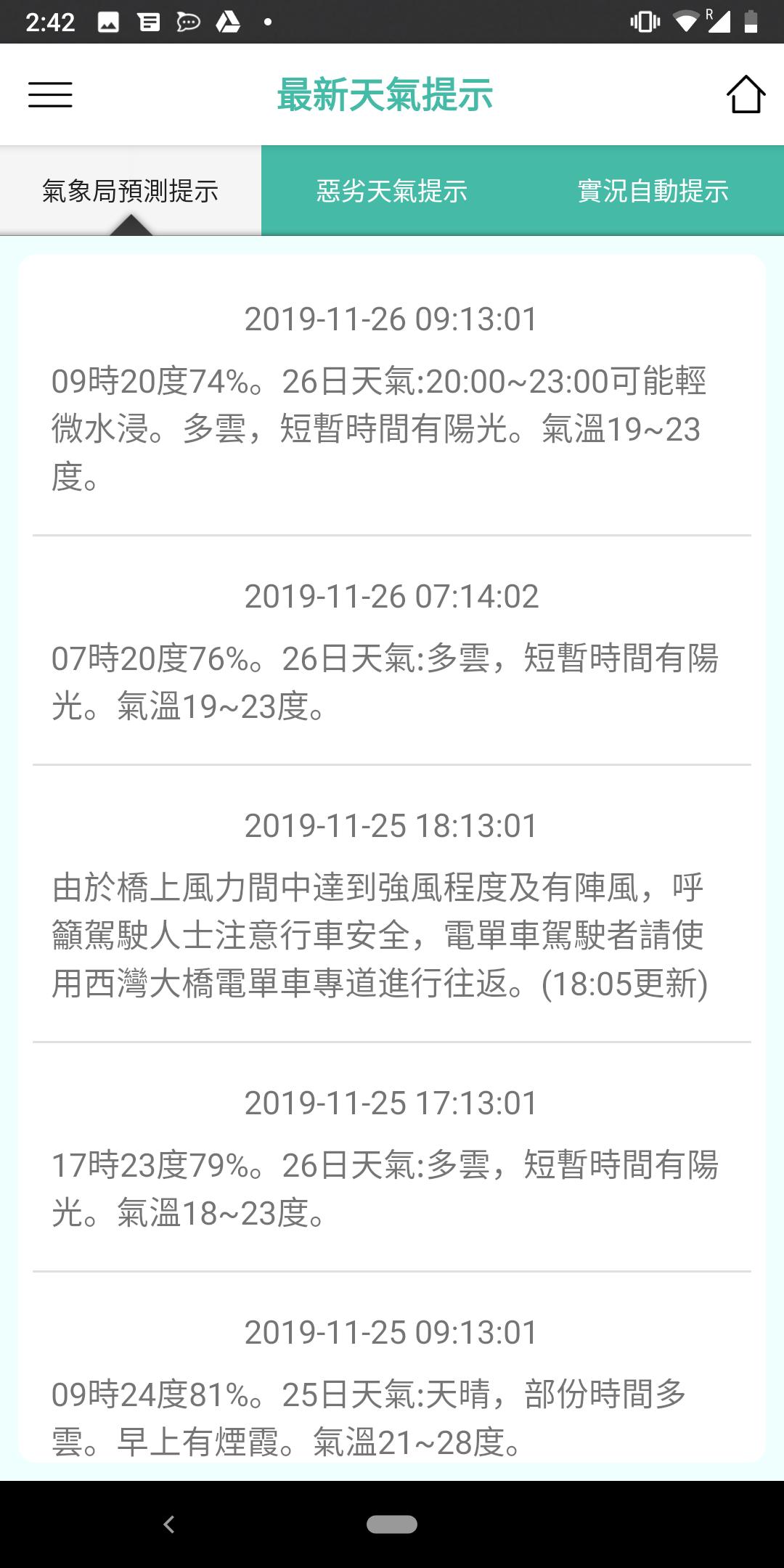
Task: Tap the system back button
Action: point(169,1524)
